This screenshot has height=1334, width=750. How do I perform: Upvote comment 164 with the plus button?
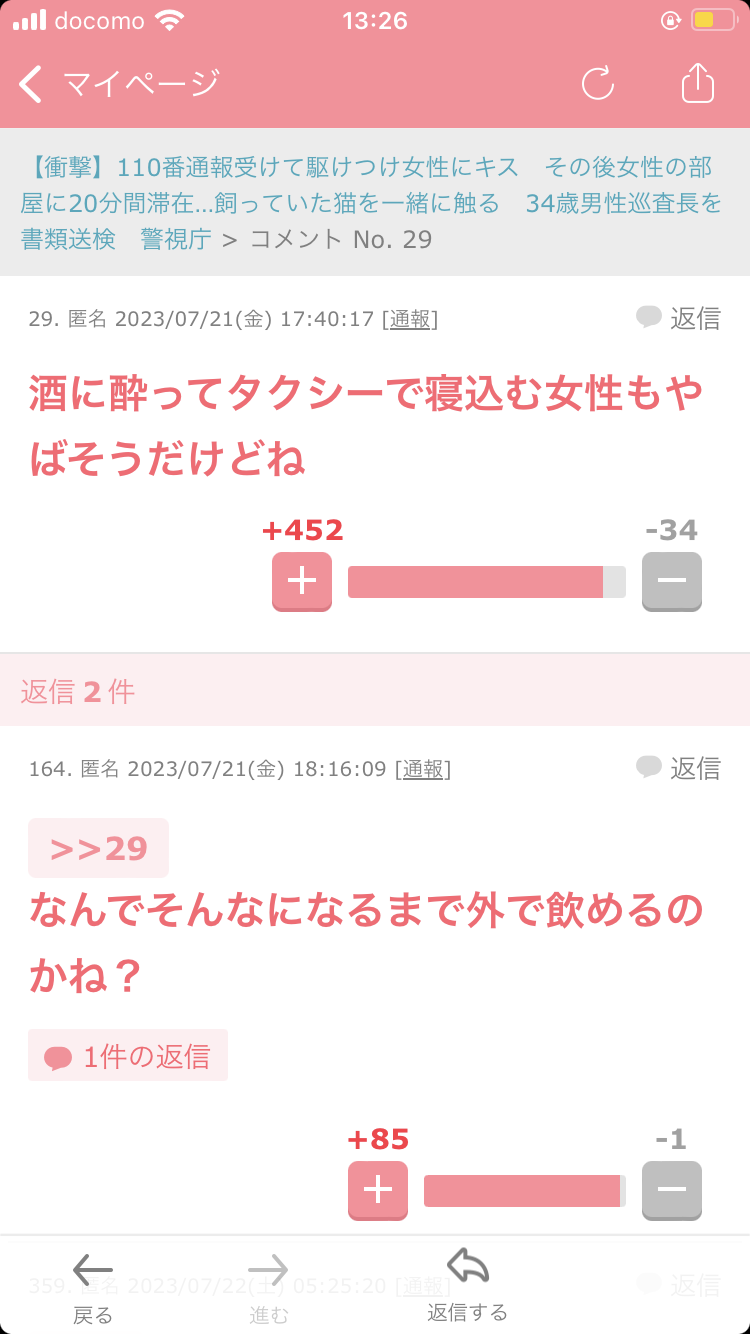pos(377,1190)
